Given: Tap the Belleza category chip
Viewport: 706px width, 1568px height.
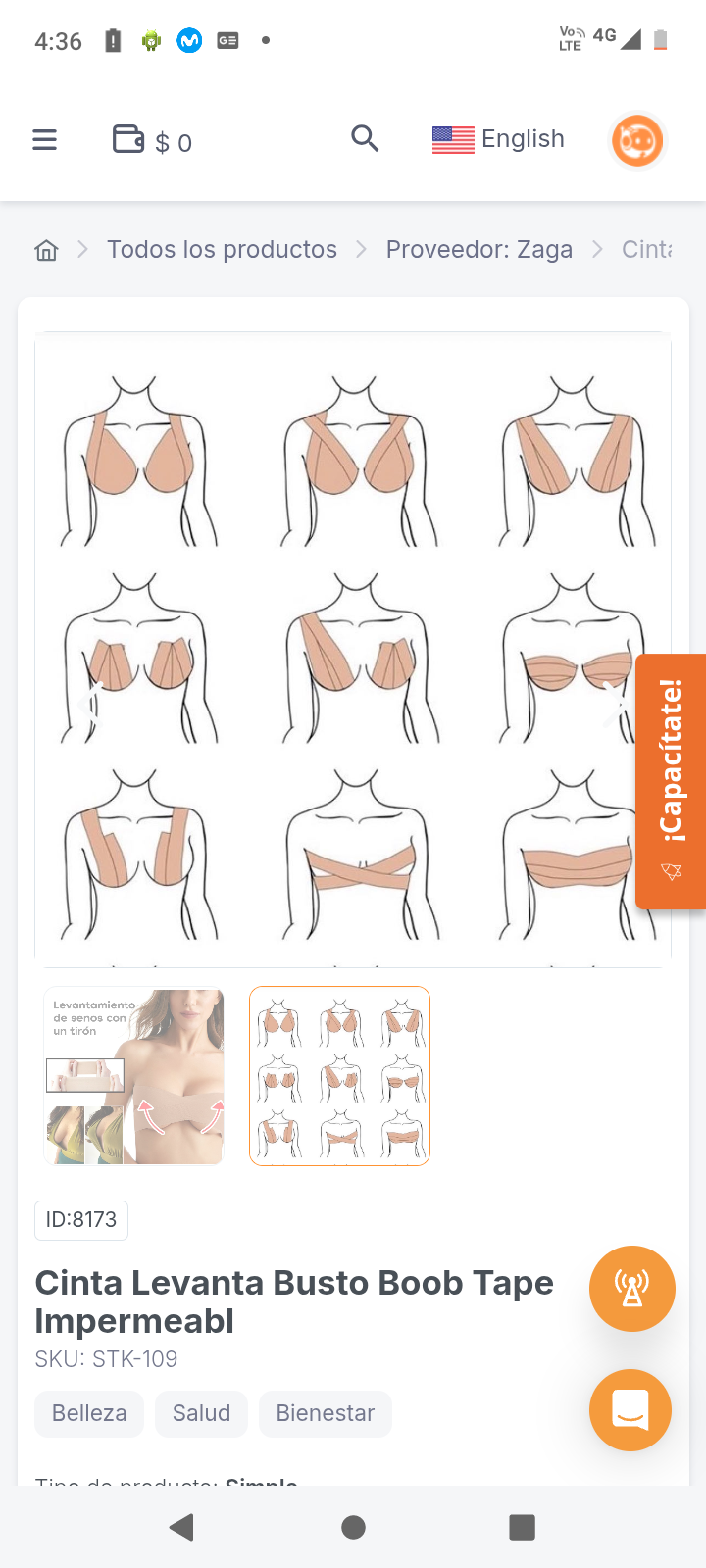Looking at the screenshot, I should 89,1413.
